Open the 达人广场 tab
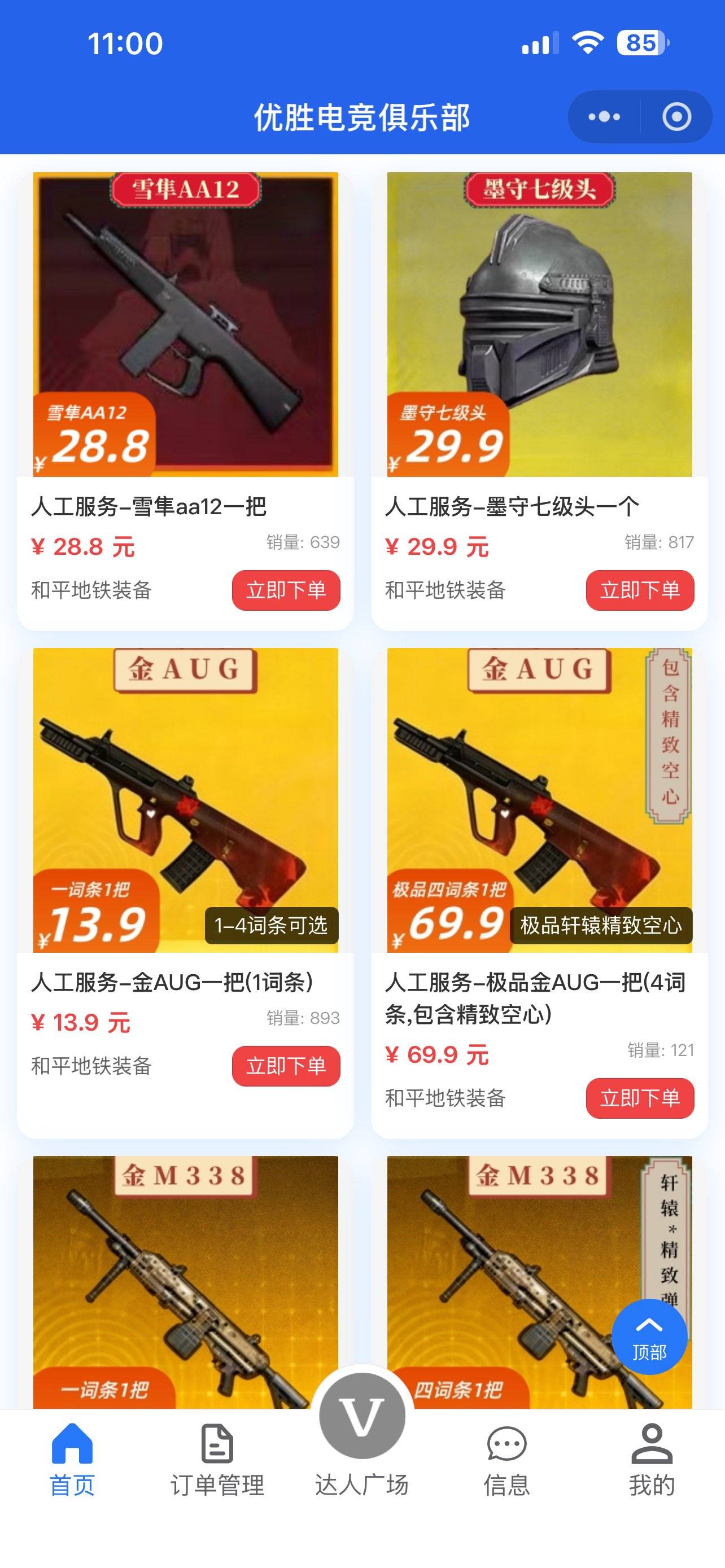 click(x=362, y=1436)
